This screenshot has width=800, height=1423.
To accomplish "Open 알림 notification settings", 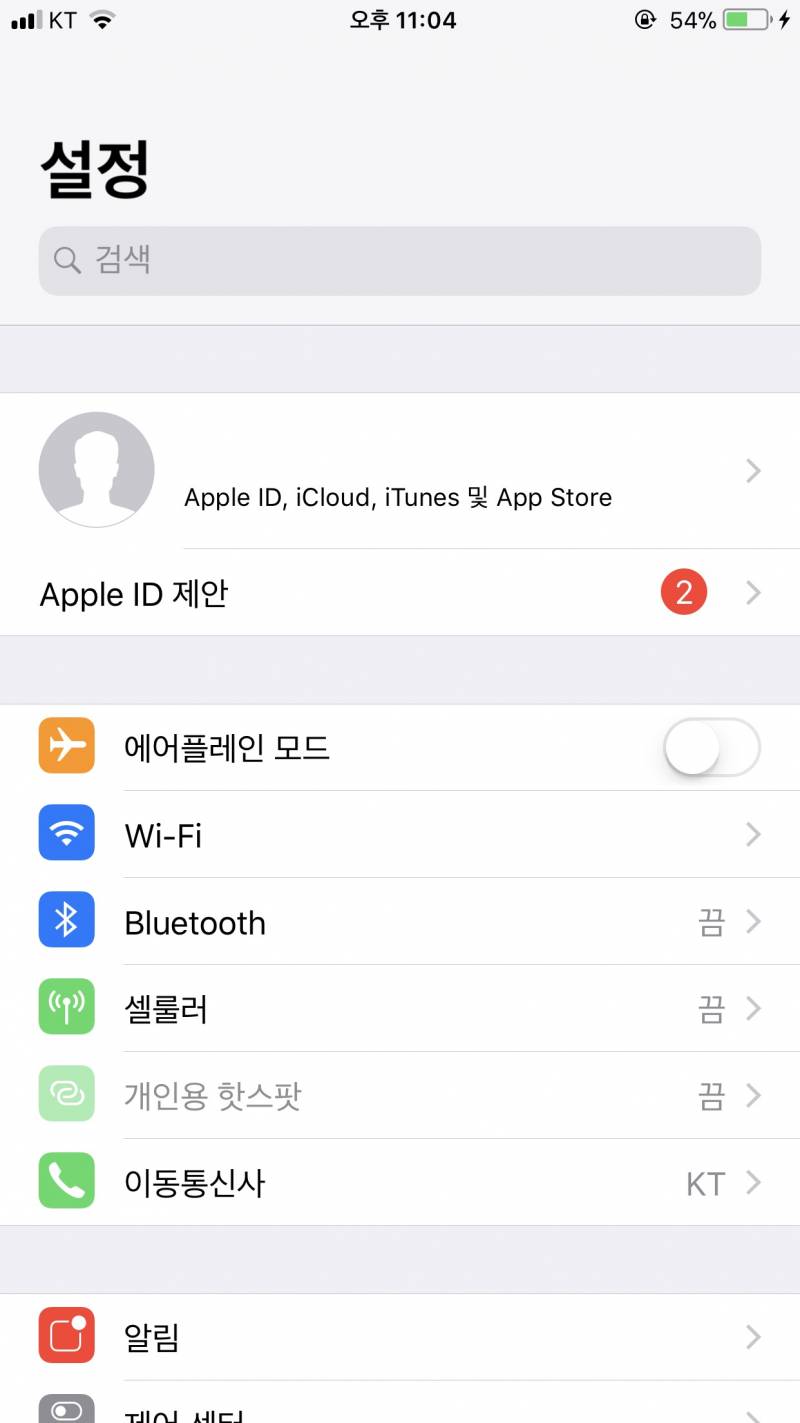I will pyautogui.click(x=400, y=1337).
